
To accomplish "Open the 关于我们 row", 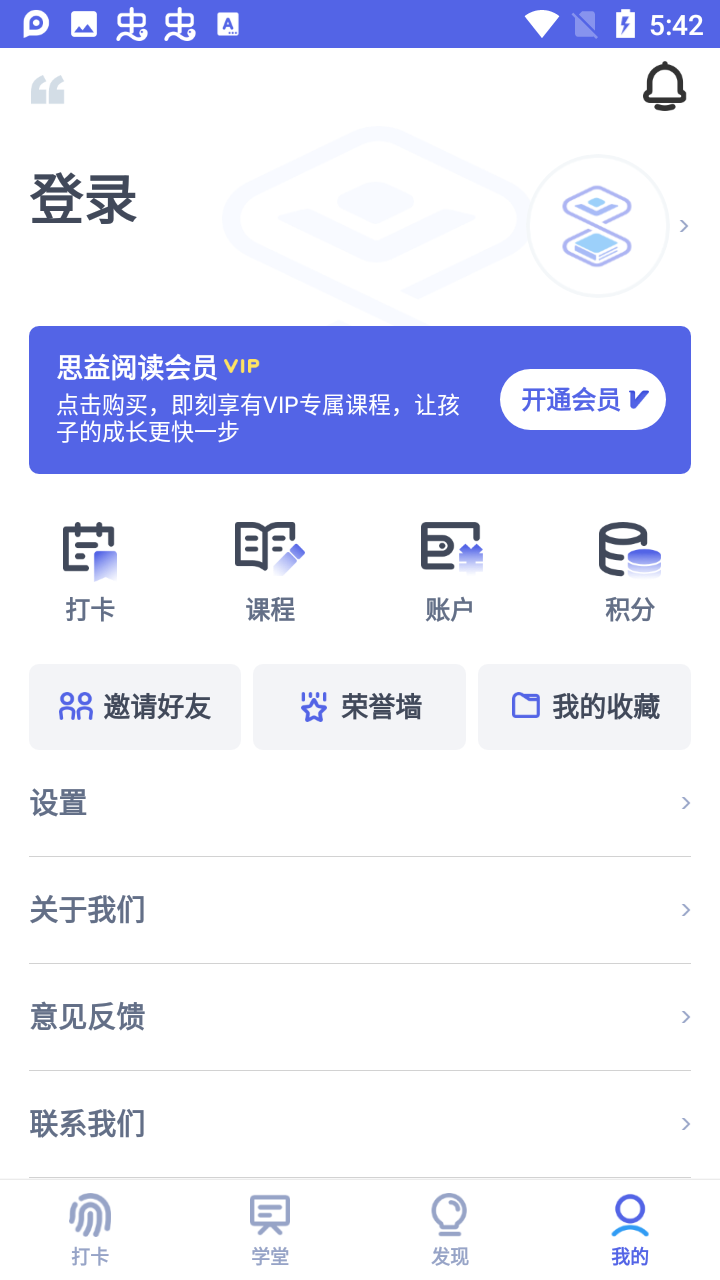I will [x=360, y=910].
